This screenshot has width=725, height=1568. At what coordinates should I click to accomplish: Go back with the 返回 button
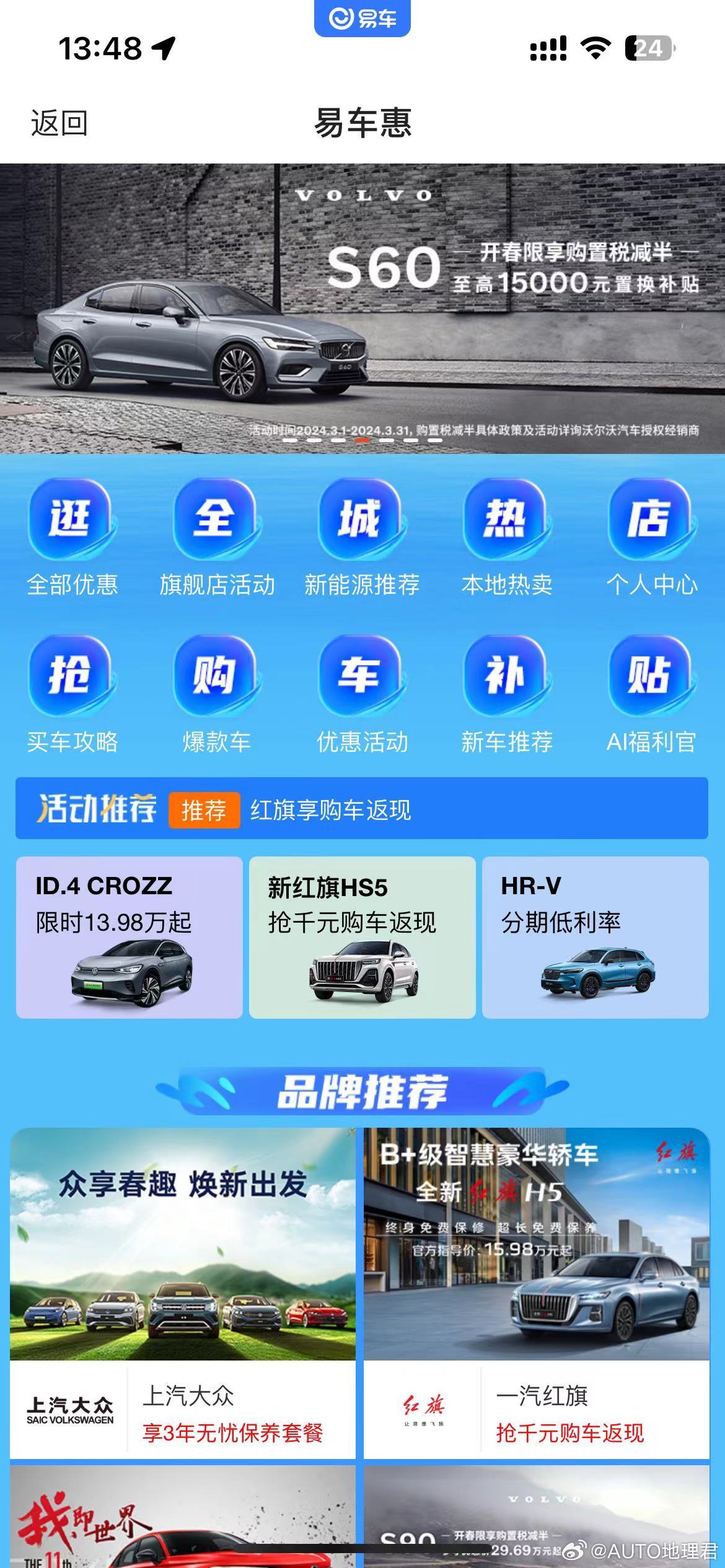click(59, 123)
